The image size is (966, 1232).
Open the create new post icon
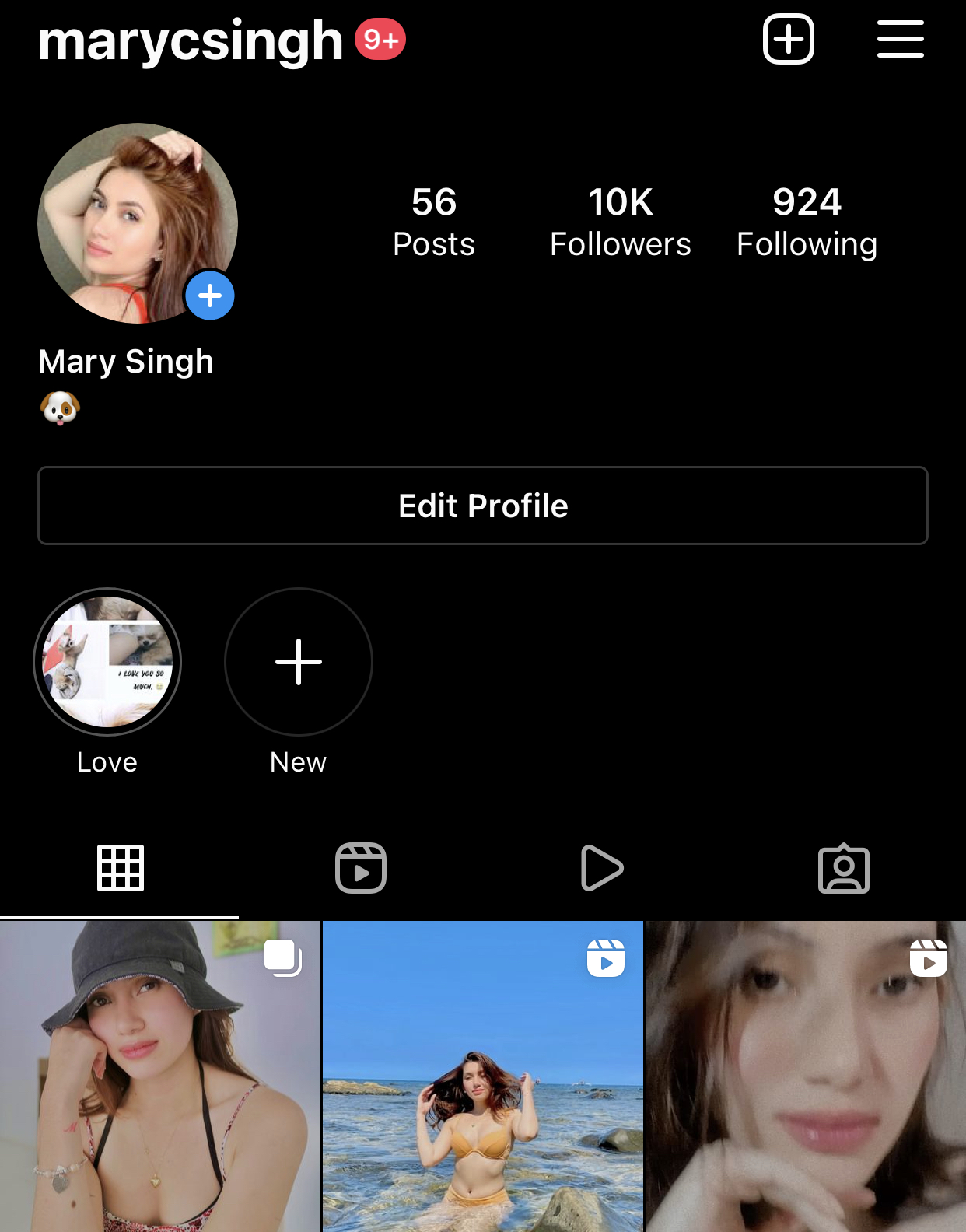click(788, 39)
